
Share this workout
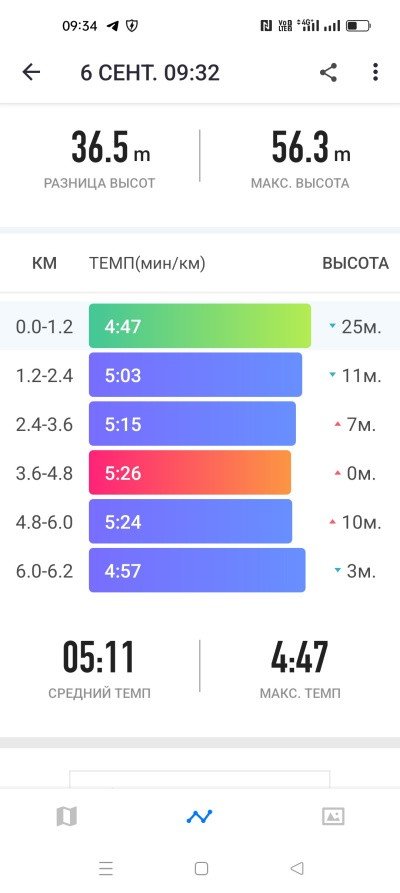[328, 72]
